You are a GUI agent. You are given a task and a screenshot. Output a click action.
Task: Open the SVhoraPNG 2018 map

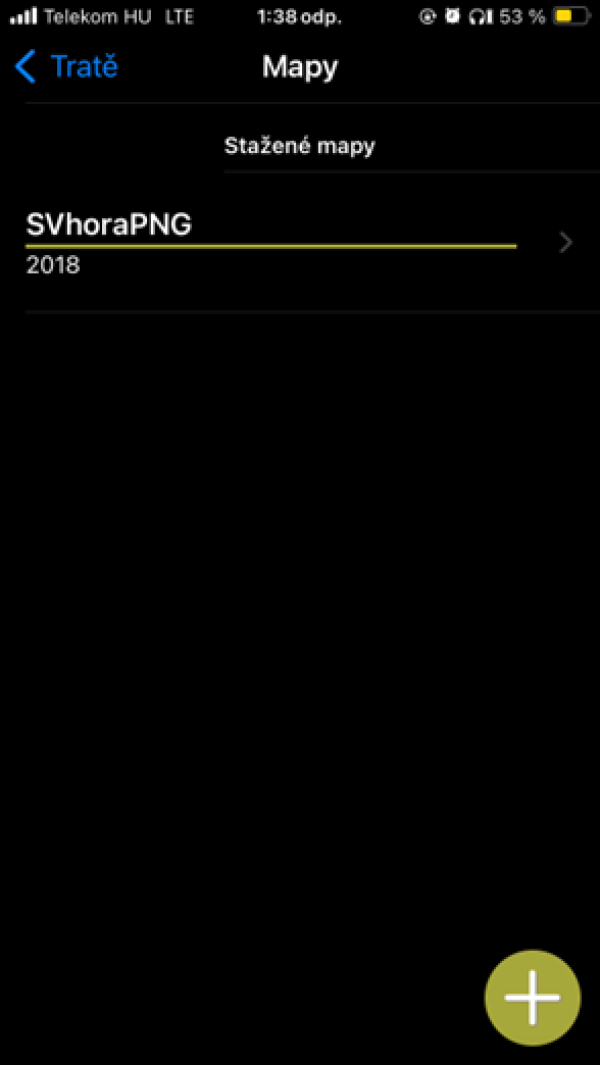[300, 243]
